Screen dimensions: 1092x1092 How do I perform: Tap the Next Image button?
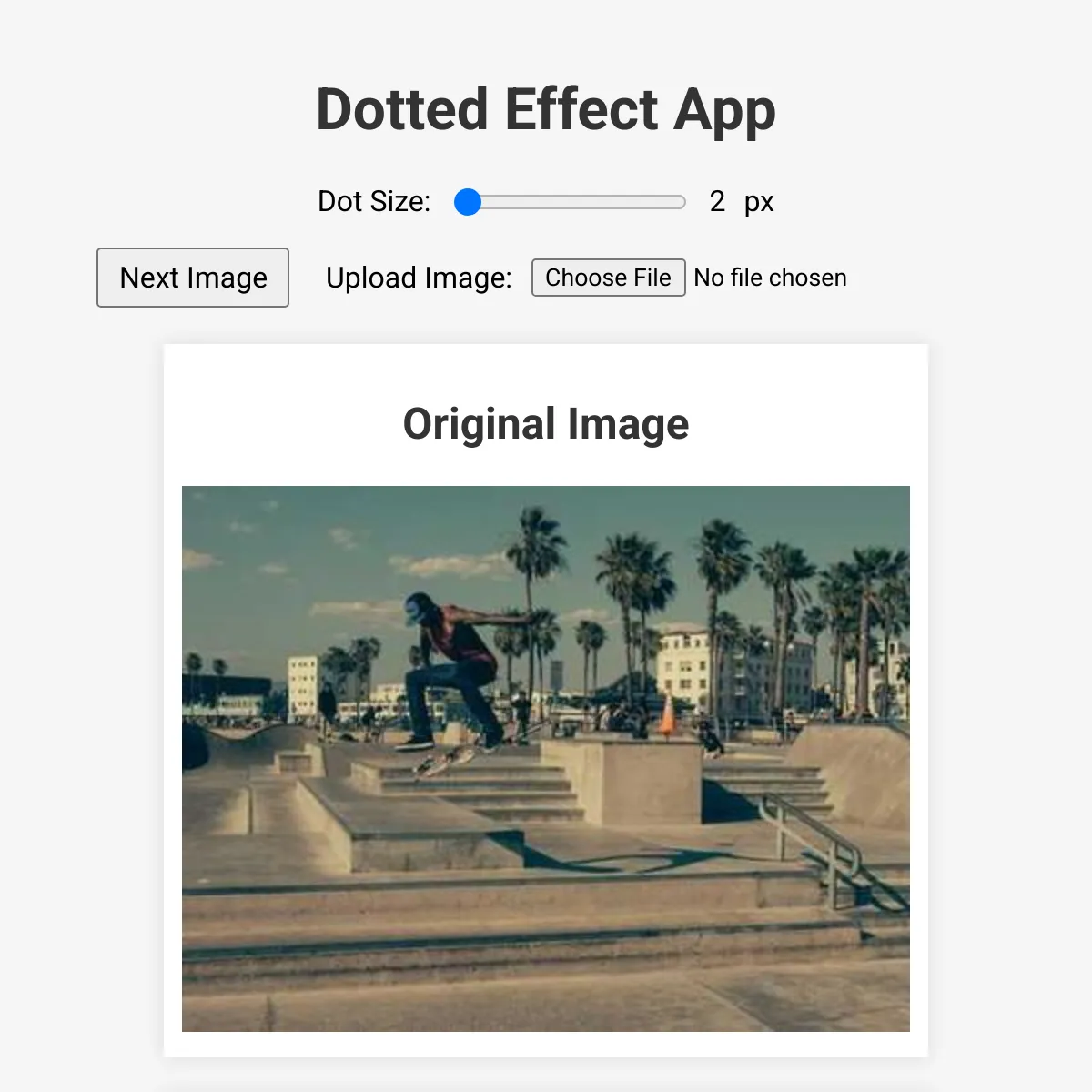193,278
